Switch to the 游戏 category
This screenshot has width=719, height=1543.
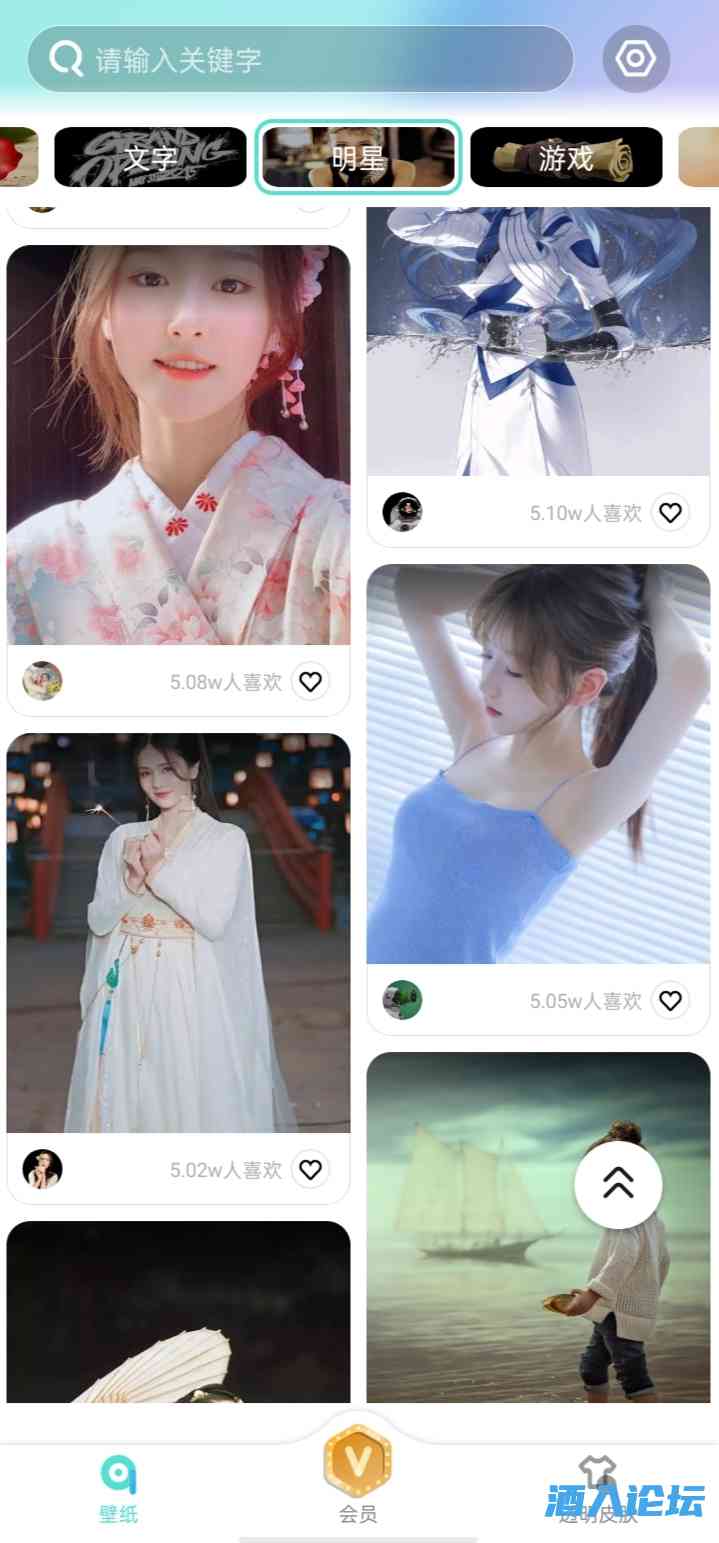tap(566, 157)
